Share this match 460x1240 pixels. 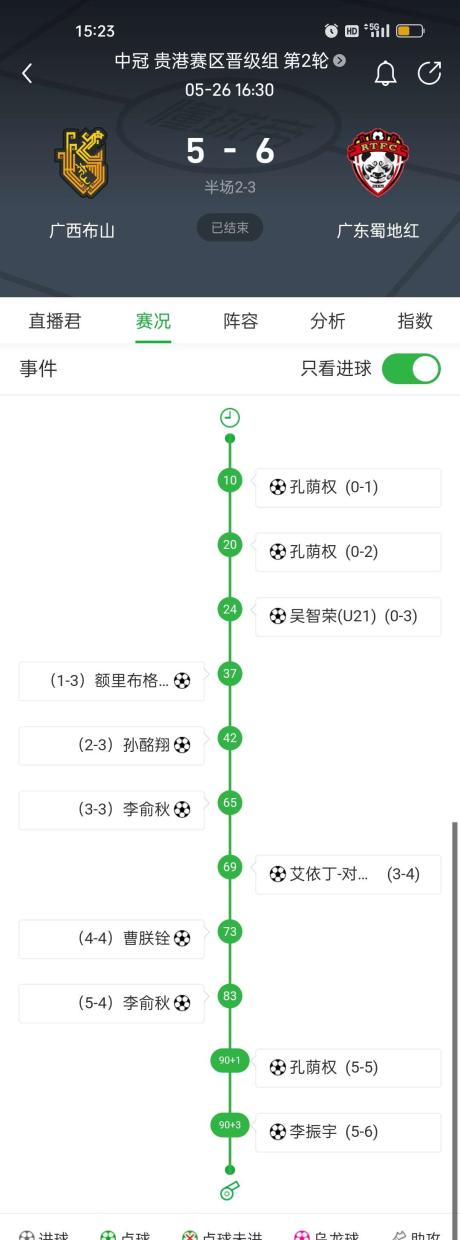click(x=429, y=73)
